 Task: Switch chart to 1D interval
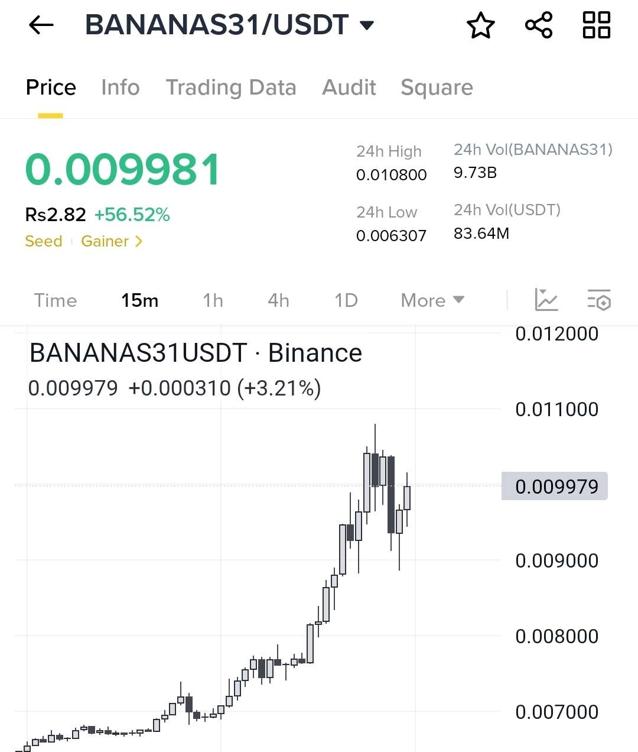(345, 300)
